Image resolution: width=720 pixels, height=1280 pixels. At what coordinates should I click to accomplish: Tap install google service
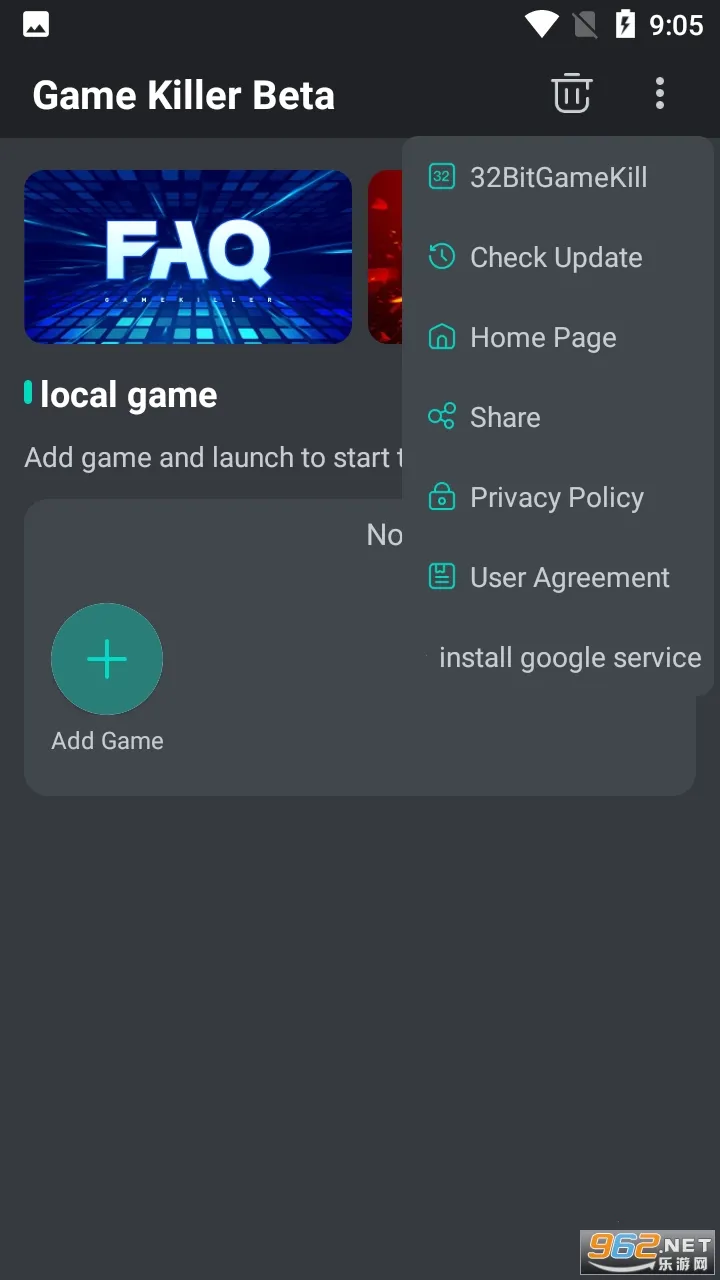click(569, 657)
